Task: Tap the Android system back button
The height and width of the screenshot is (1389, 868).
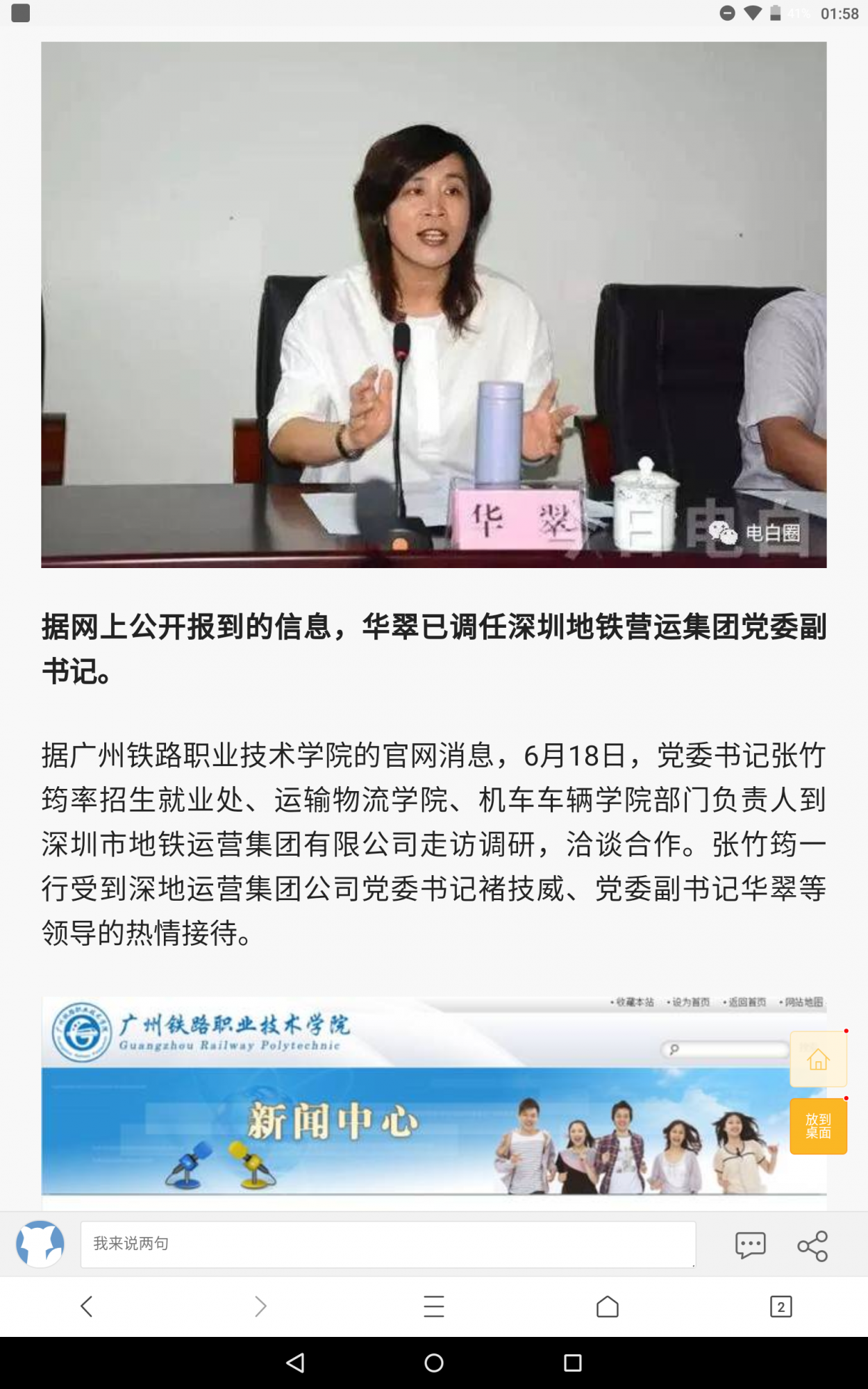Action: pyautogui.click(x=295, y=1363)
